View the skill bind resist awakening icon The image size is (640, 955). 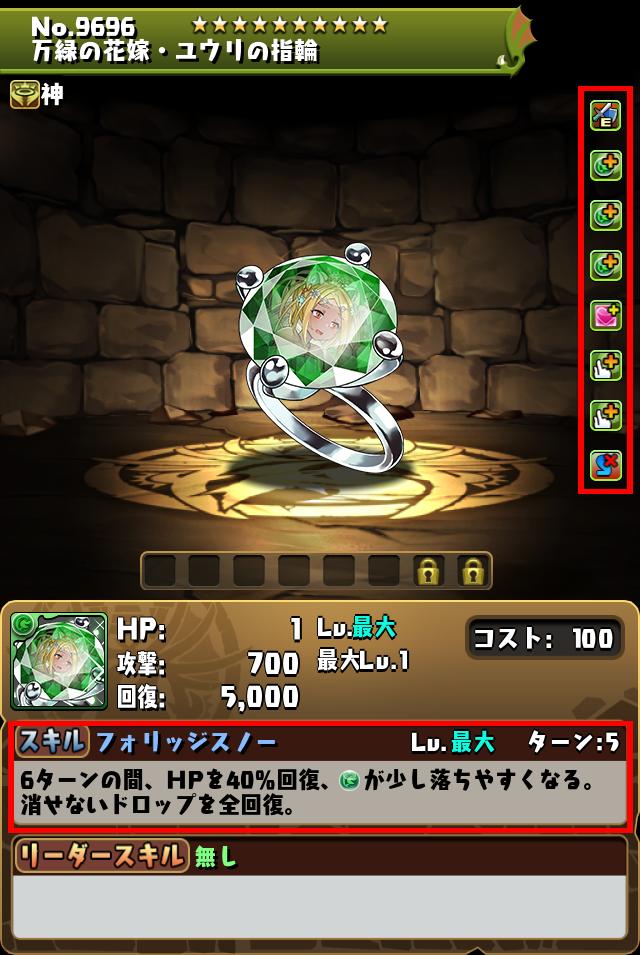click(606, 466)
